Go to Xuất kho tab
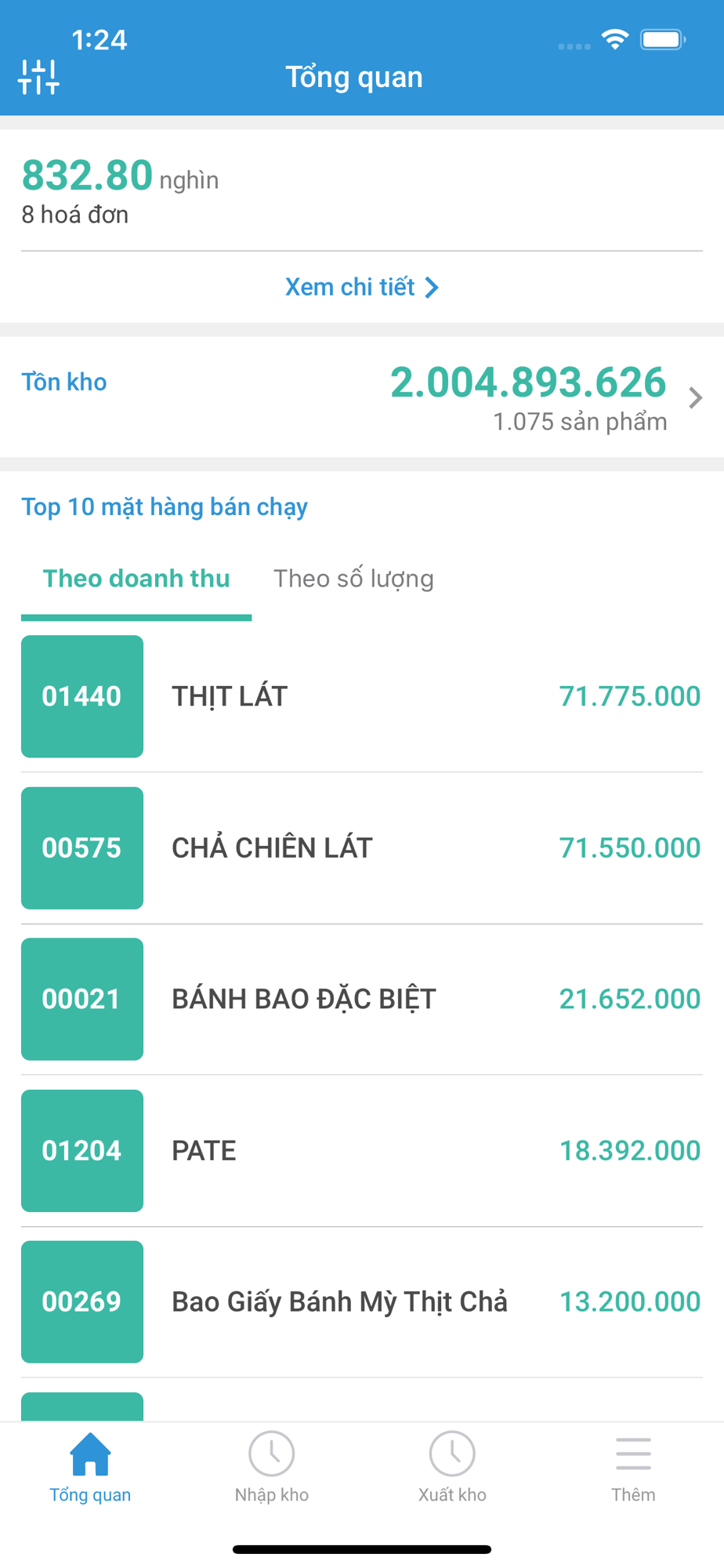This screenshot has height=1568, width=724. (x=452, y=1468)
